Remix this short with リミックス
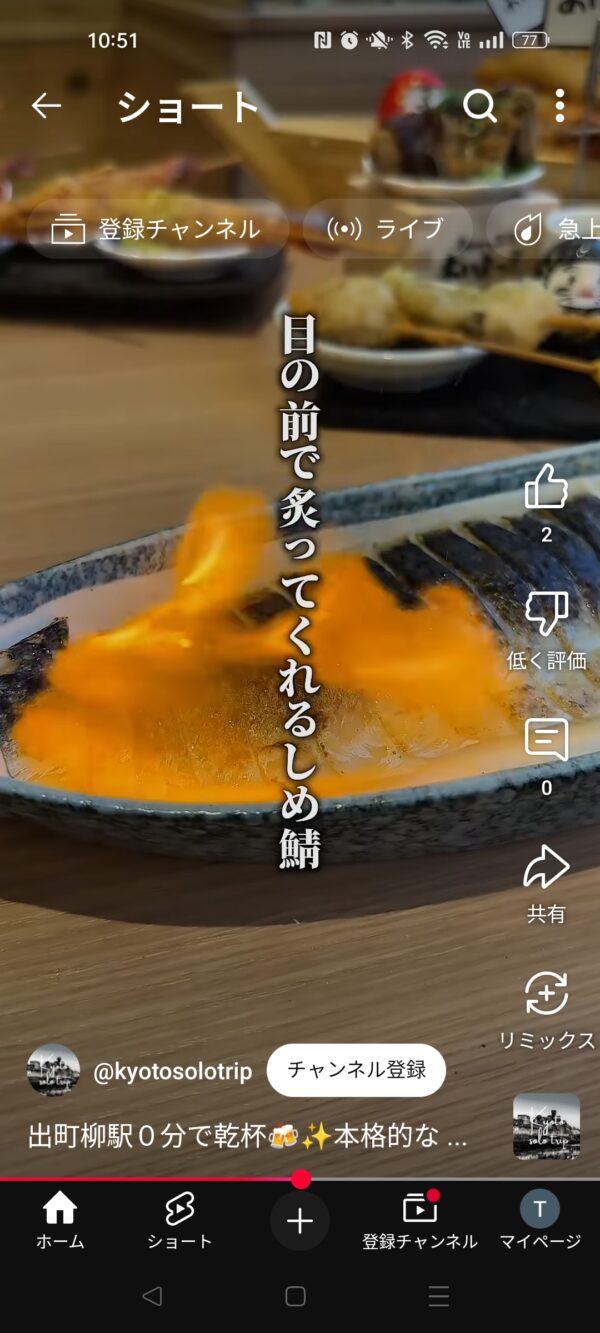 (546, 996)
